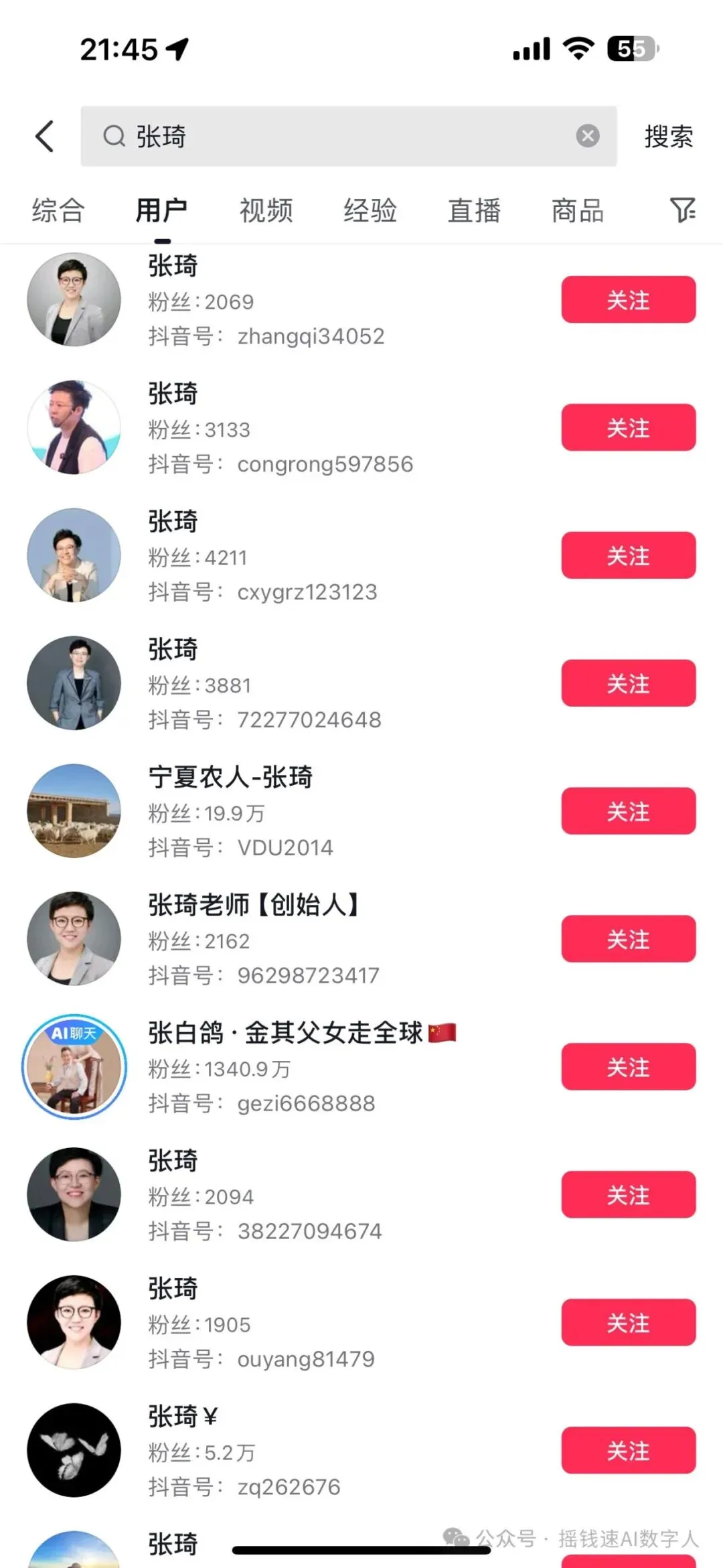Viewport: 723px width, 1568px height.
Task: Clear the search text 张琦
Action: click(x=587, y=136)
